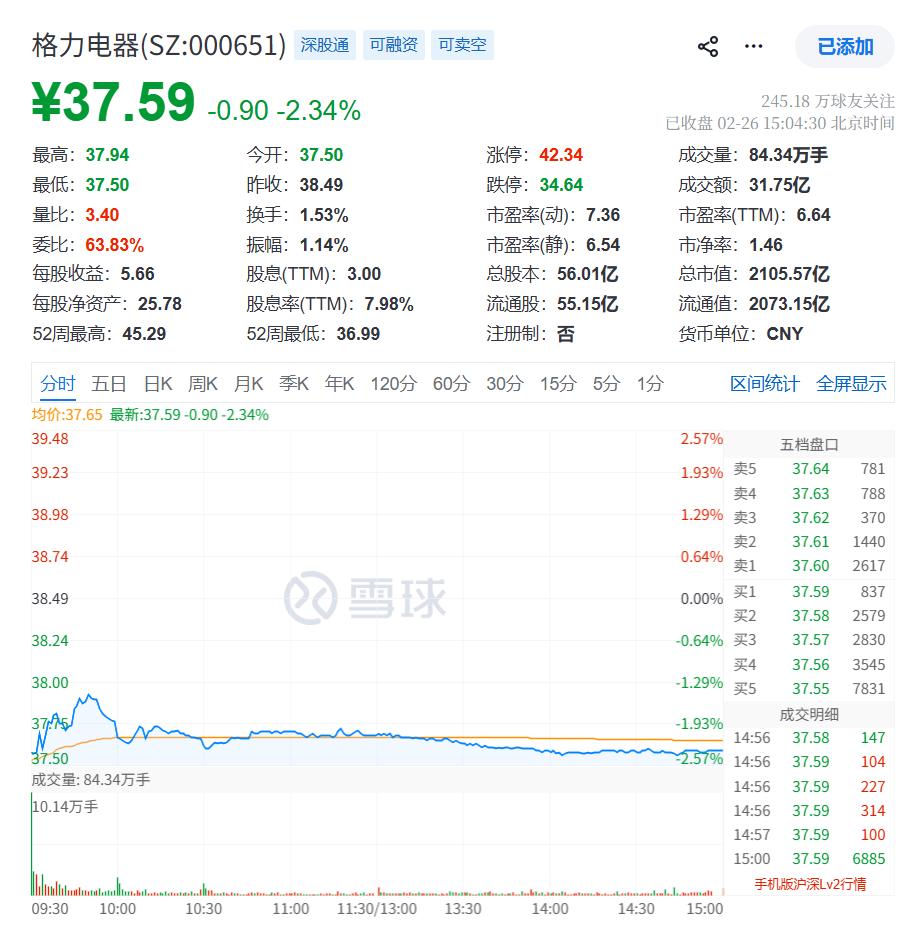The image size is (906, 933).
Task: Open the three-dot overflow menu
Action: click(x=754, y=46)
